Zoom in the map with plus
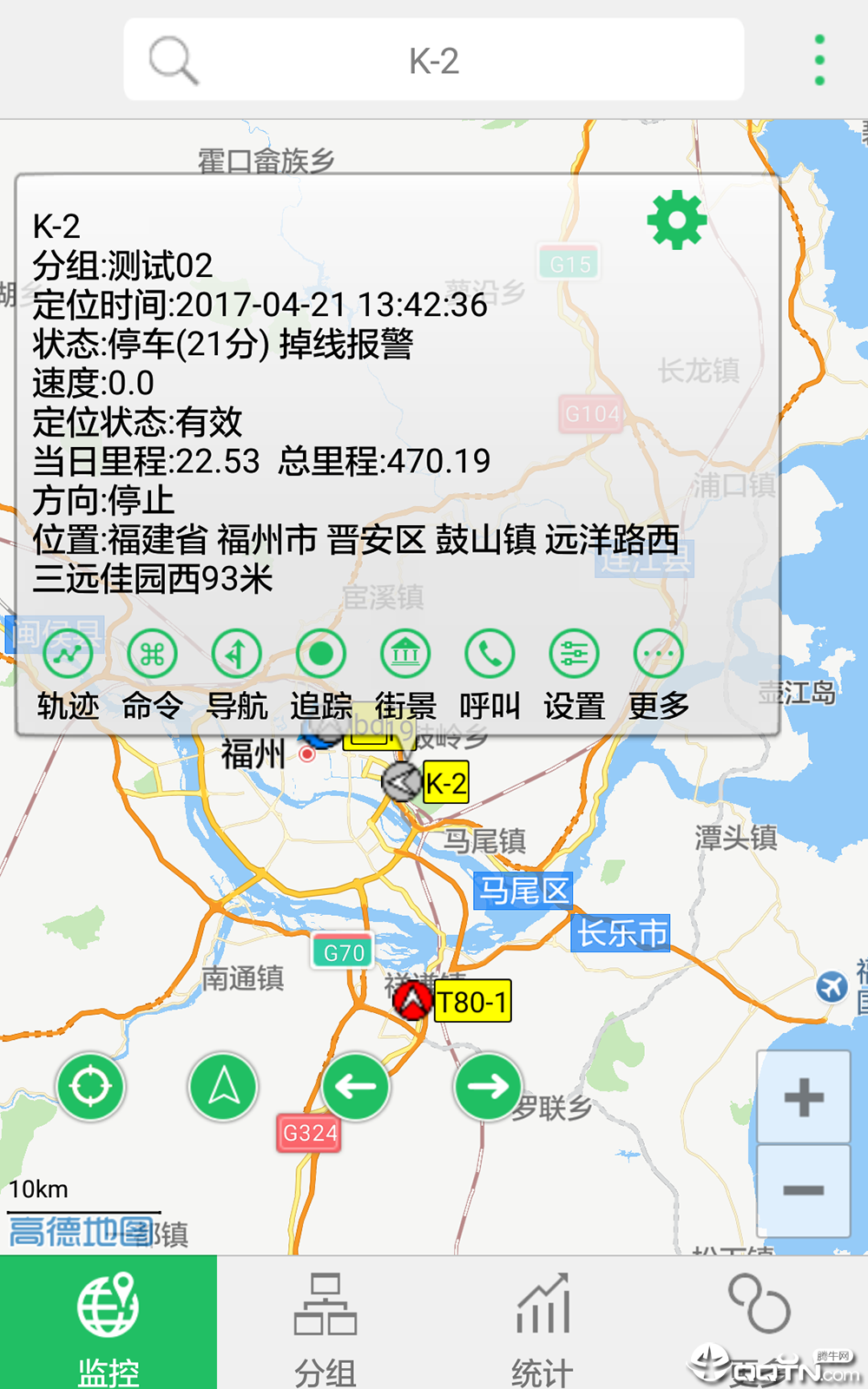Screen dimensions: 868x1389 point(804,1097)
